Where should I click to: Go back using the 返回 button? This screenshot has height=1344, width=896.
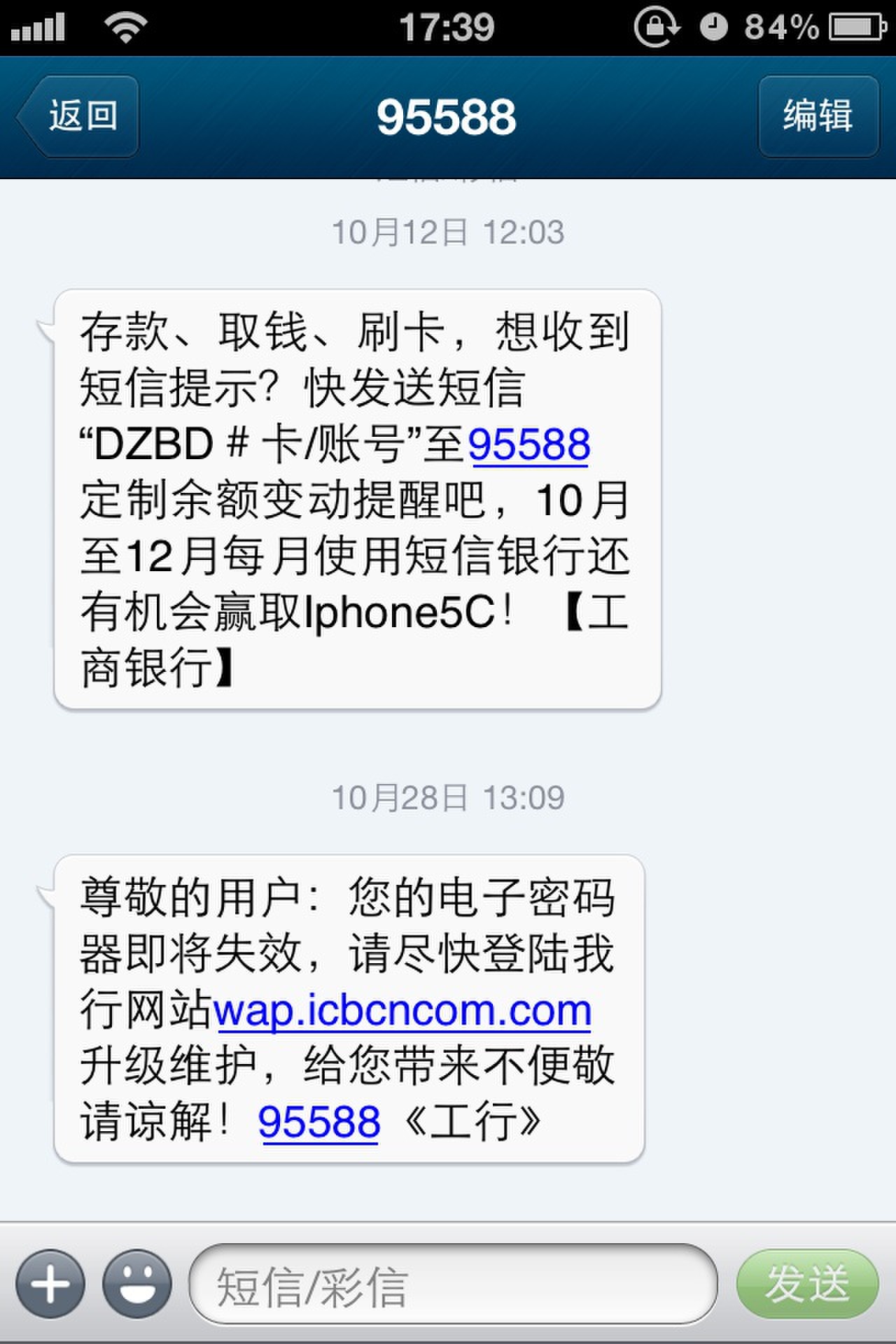click(x=78, y=116)
